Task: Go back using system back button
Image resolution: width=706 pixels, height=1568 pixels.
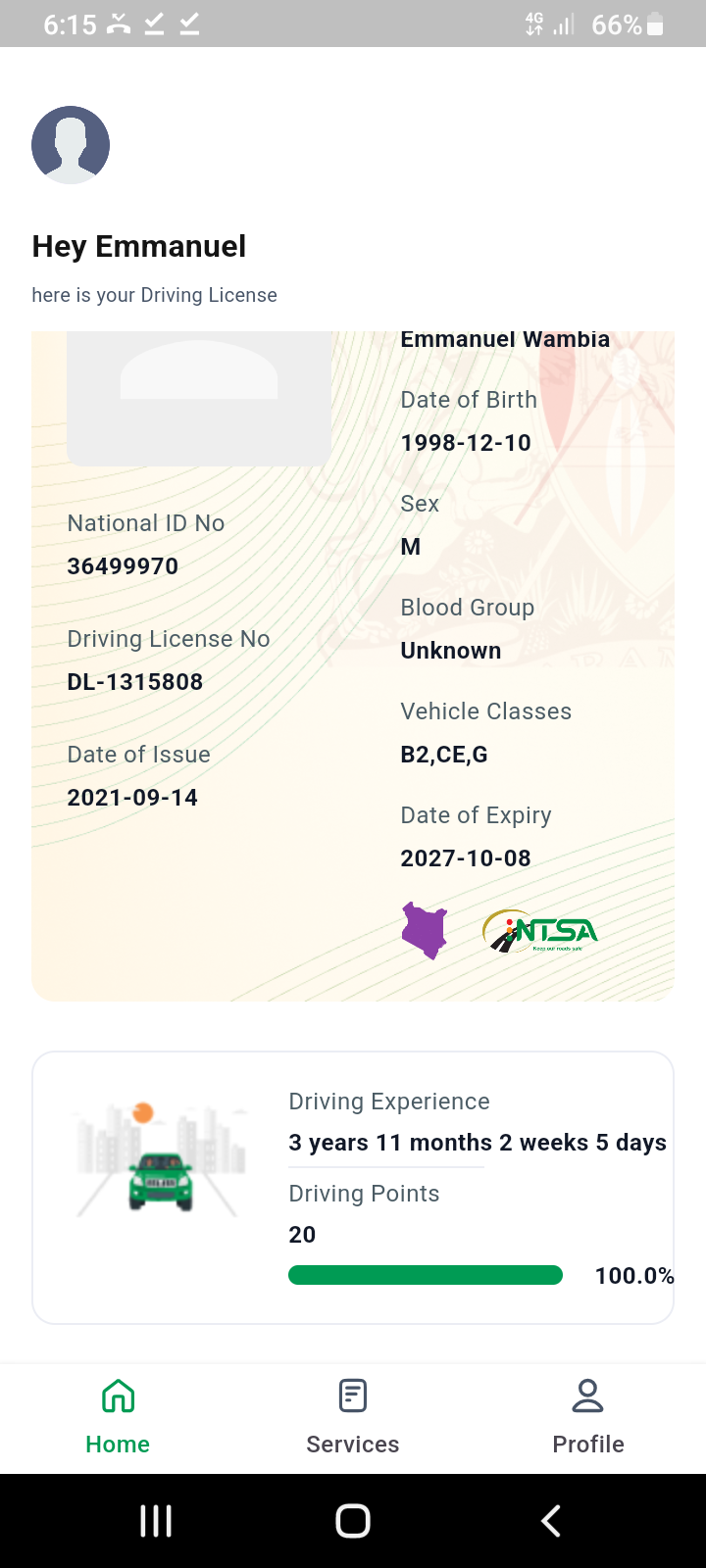Action: pyautogui.click(x=551, y=1521)
